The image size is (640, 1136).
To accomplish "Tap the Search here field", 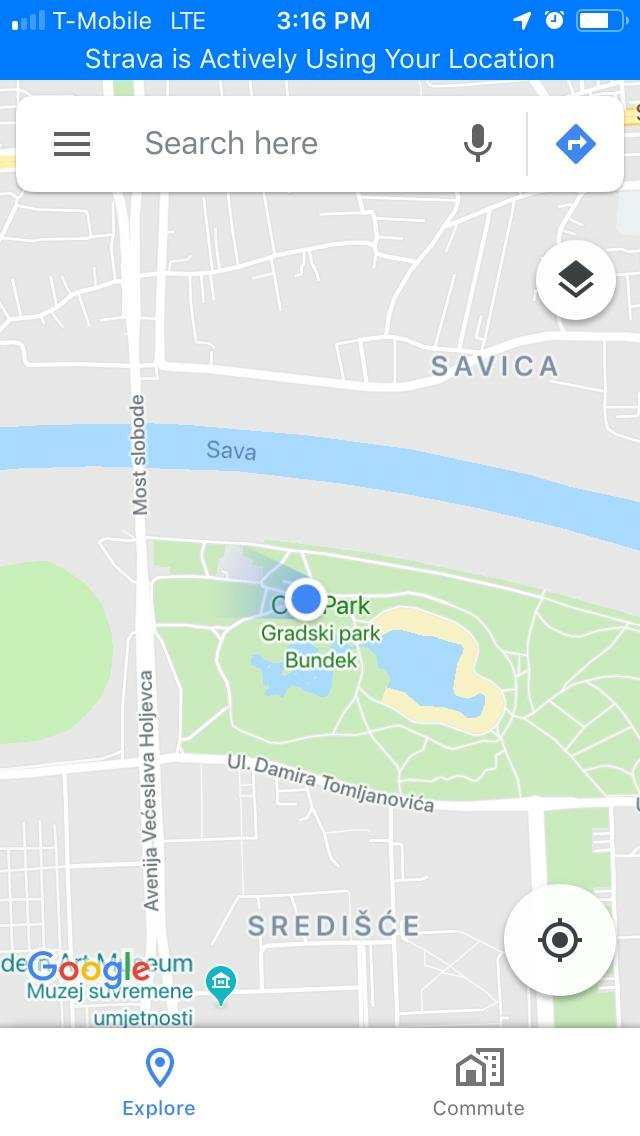I will 290,144.
